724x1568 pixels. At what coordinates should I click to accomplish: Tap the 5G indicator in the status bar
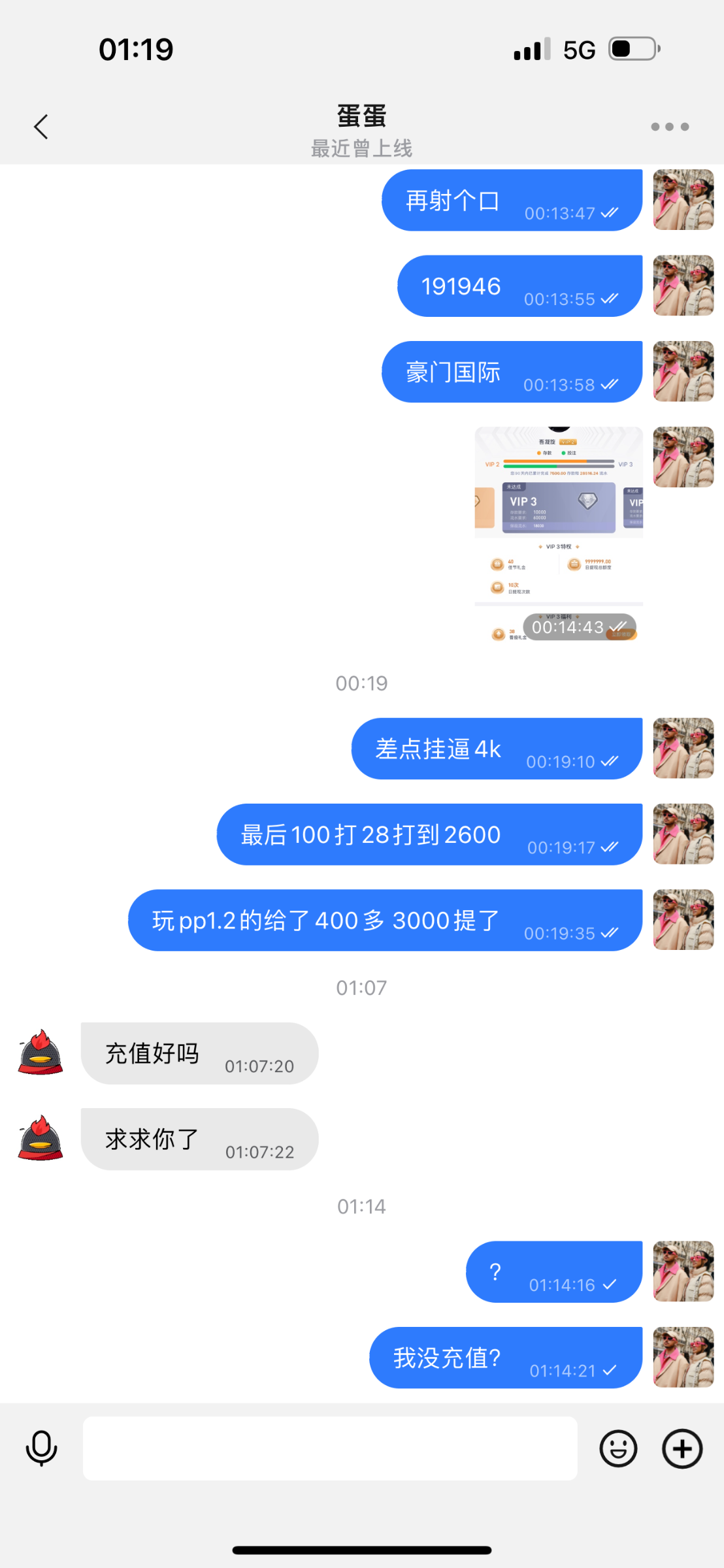click(x=578, y=48)
